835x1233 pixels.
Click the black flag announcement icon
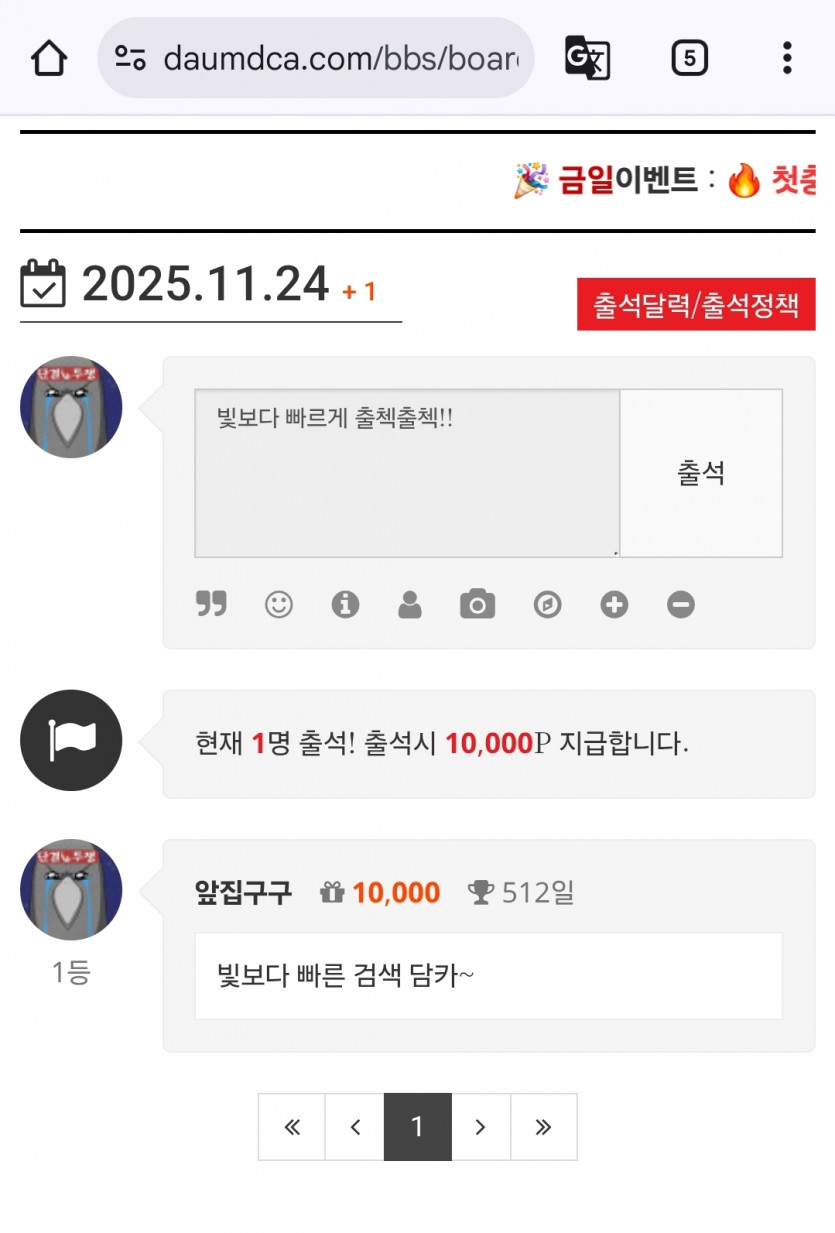click(70, 740)
